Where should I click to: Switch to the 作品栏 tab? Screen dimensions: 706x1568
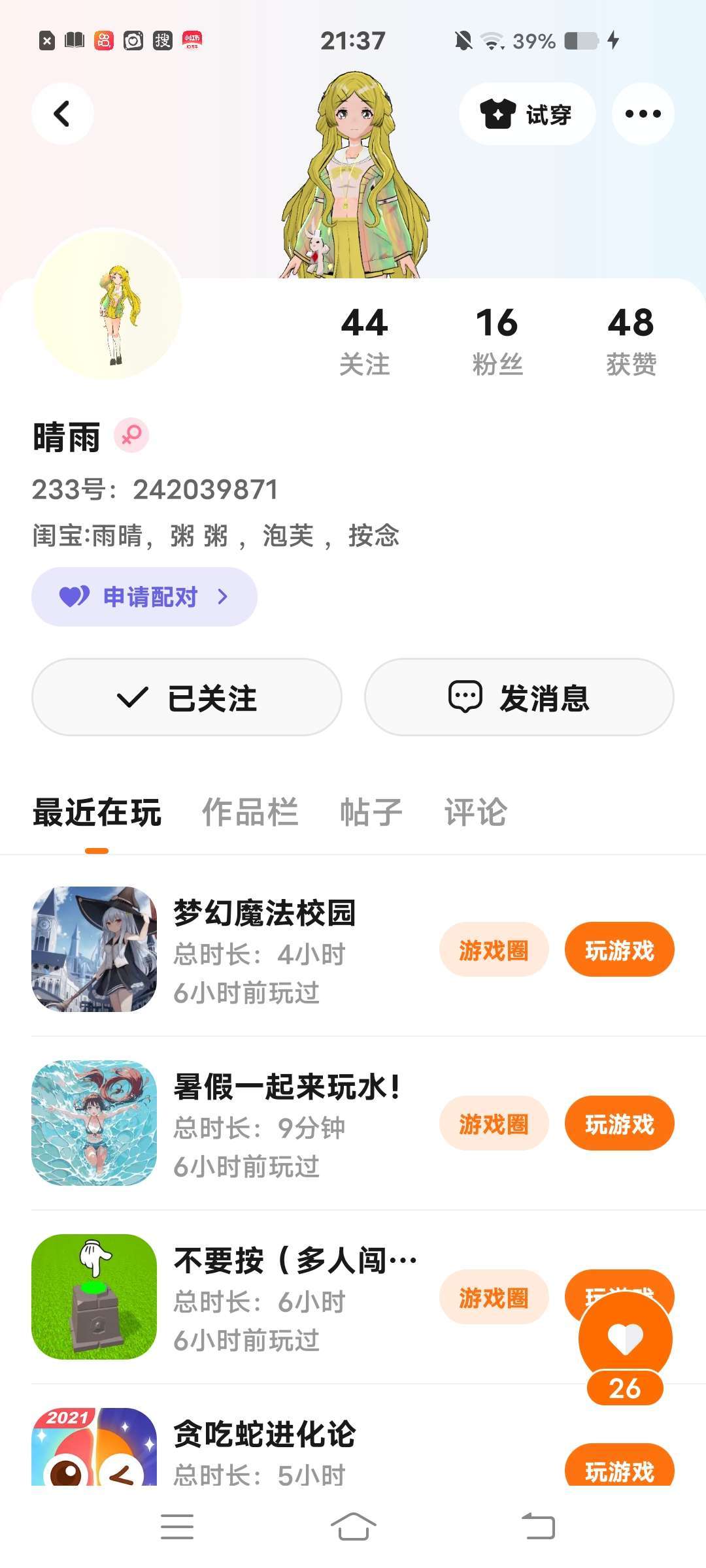tap(250, 813)
